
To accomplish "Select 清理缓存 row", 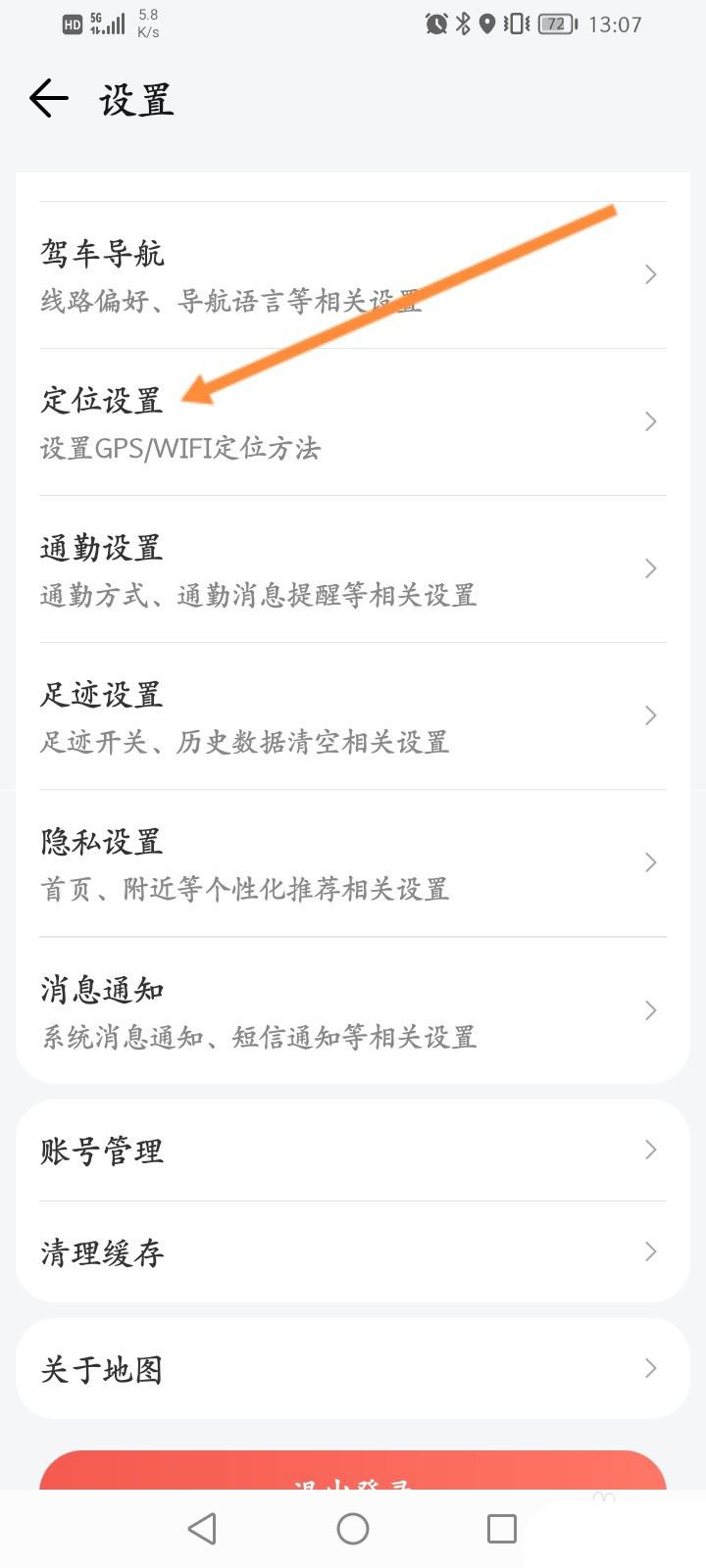I will click(353, 1252).
